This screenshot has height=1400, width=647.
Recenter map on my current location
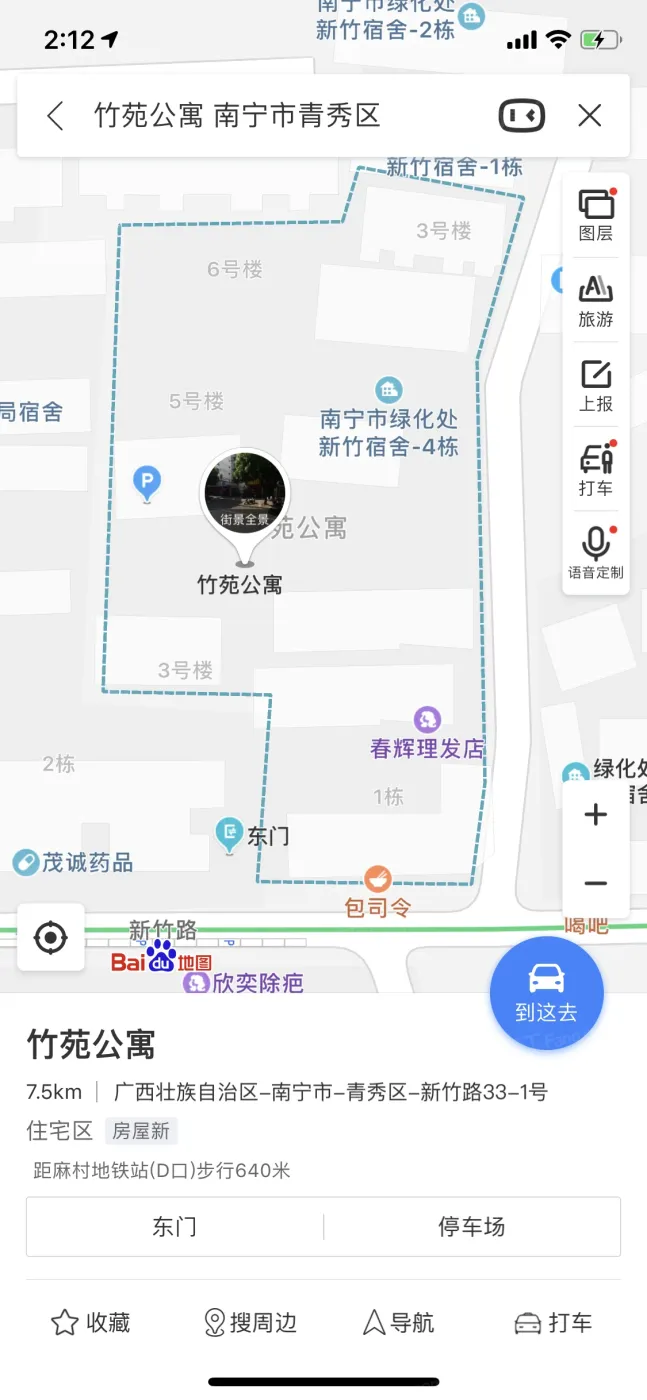(50, 938)
